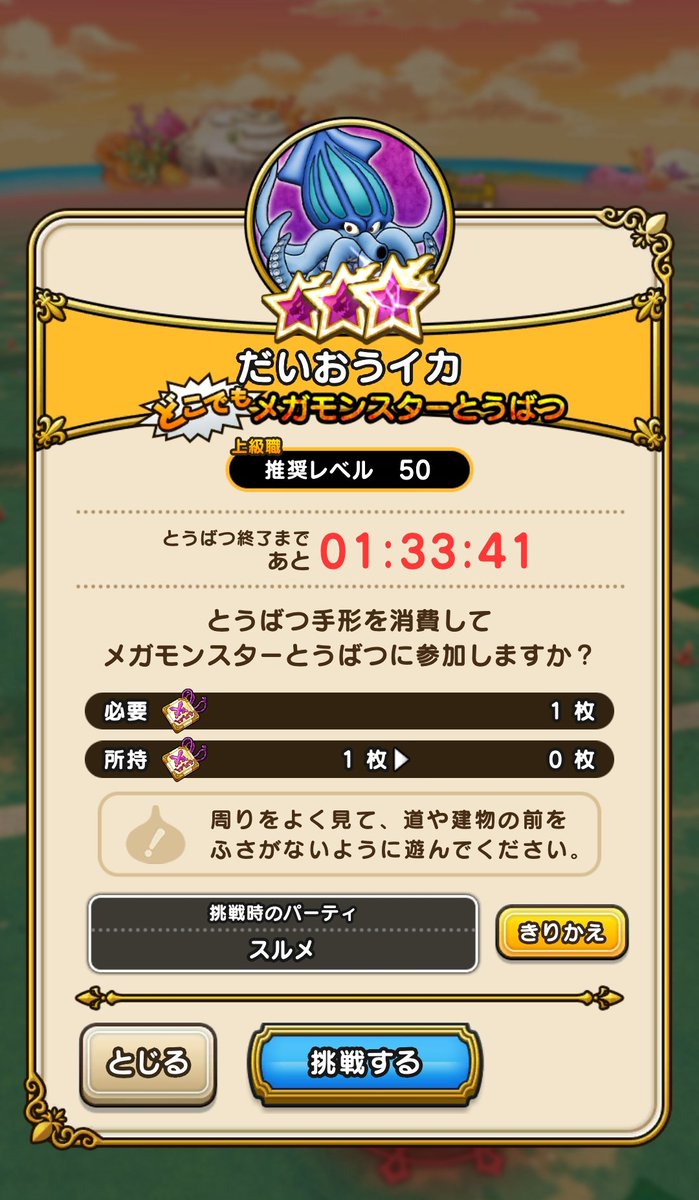This screenshot has height=1200, width=699.
Task: Switch party with きりかえ button
Action: [x=562, y=933]
